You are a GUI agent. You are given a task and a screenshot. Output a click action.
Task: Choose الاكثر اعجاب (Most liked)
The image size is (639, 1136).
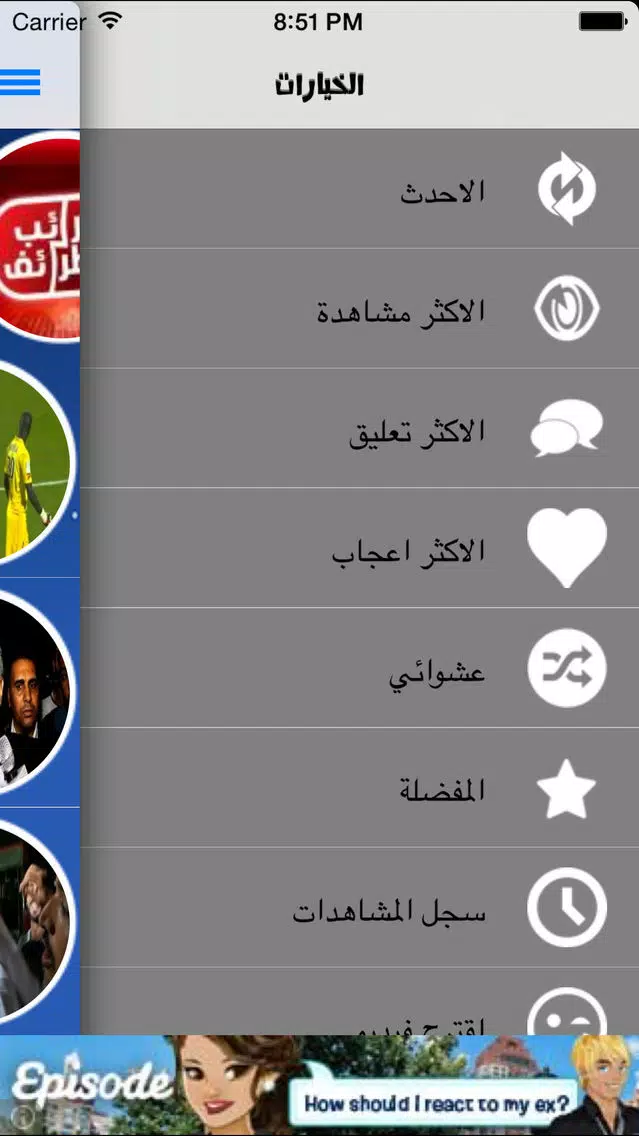coord(360,549)
